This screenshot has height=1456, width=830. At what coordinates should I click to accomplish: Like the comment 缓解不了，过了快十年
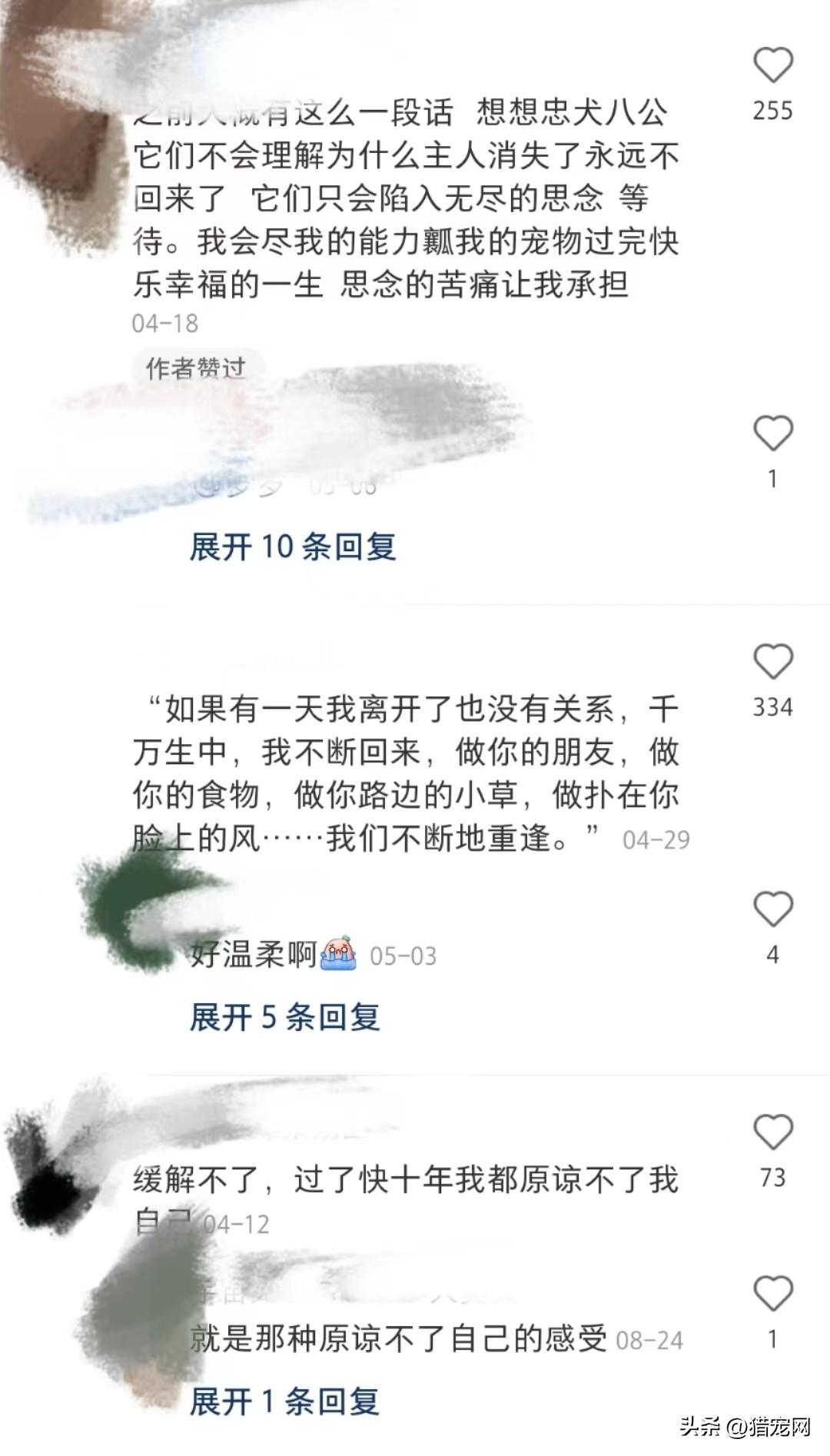point(772,1132)
